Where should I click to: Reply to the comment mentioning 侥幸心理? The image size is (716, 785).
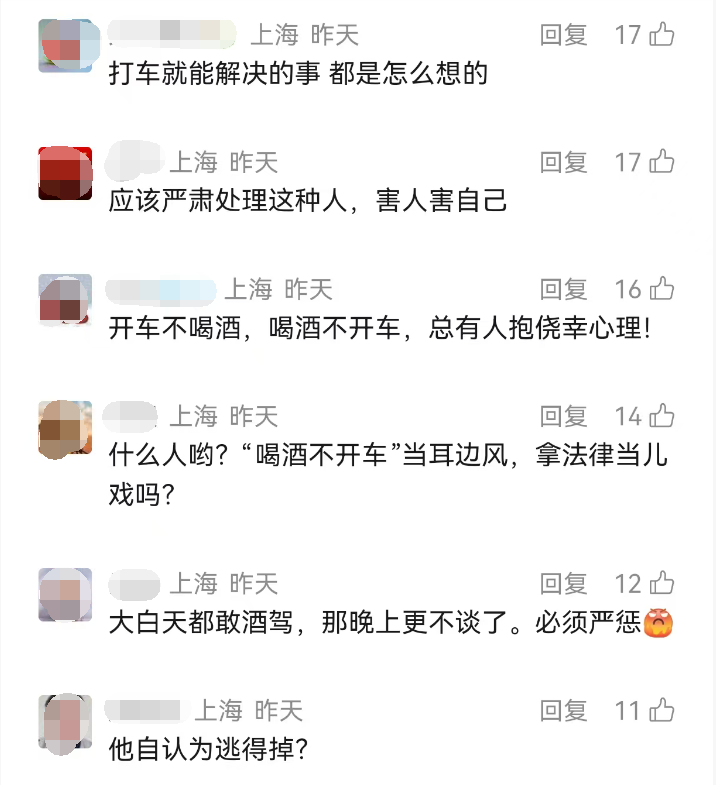[563, 290]
